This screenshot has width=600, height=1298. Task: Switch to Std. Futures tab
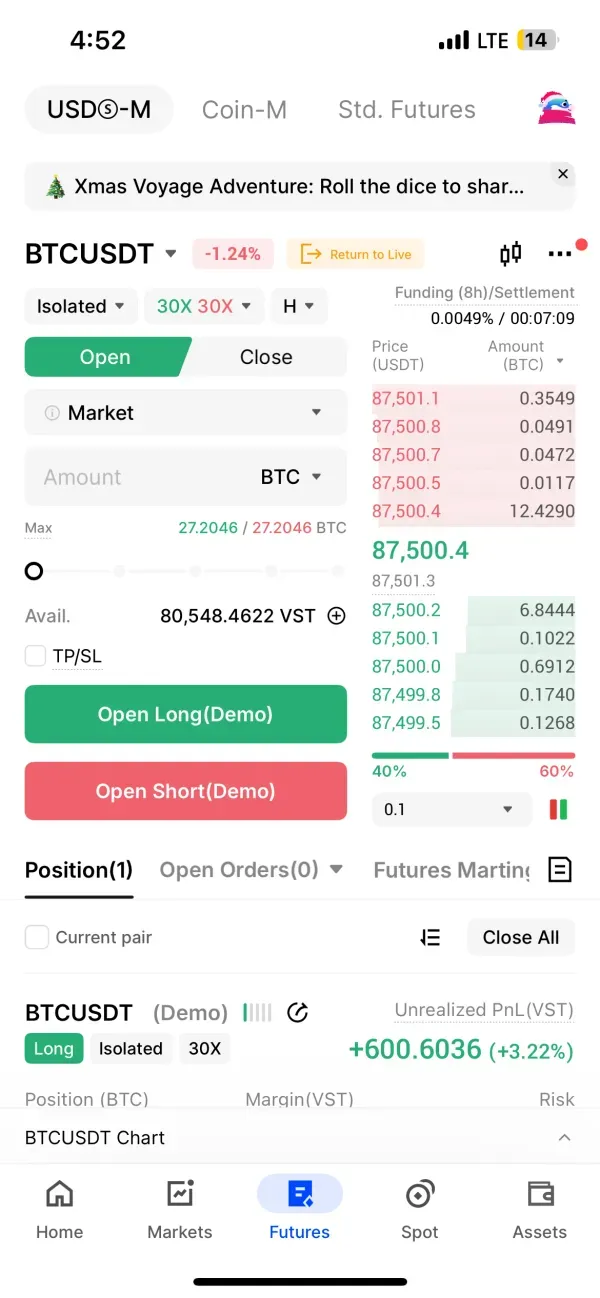click(x=406, y=110)
